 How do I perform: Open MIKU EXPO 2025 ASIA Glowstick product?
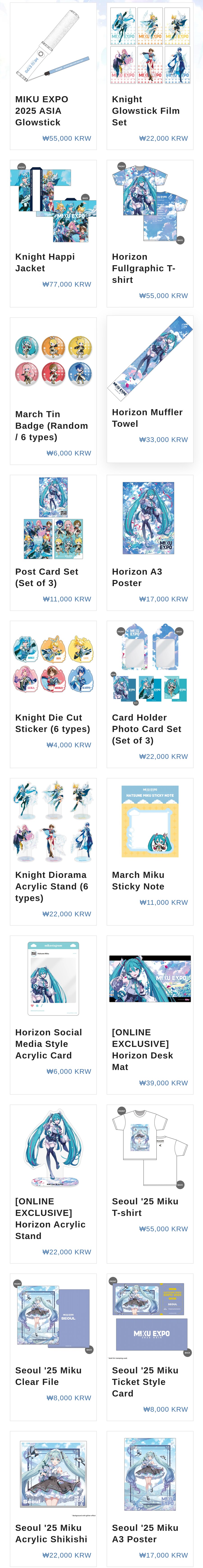click(53, 76)
